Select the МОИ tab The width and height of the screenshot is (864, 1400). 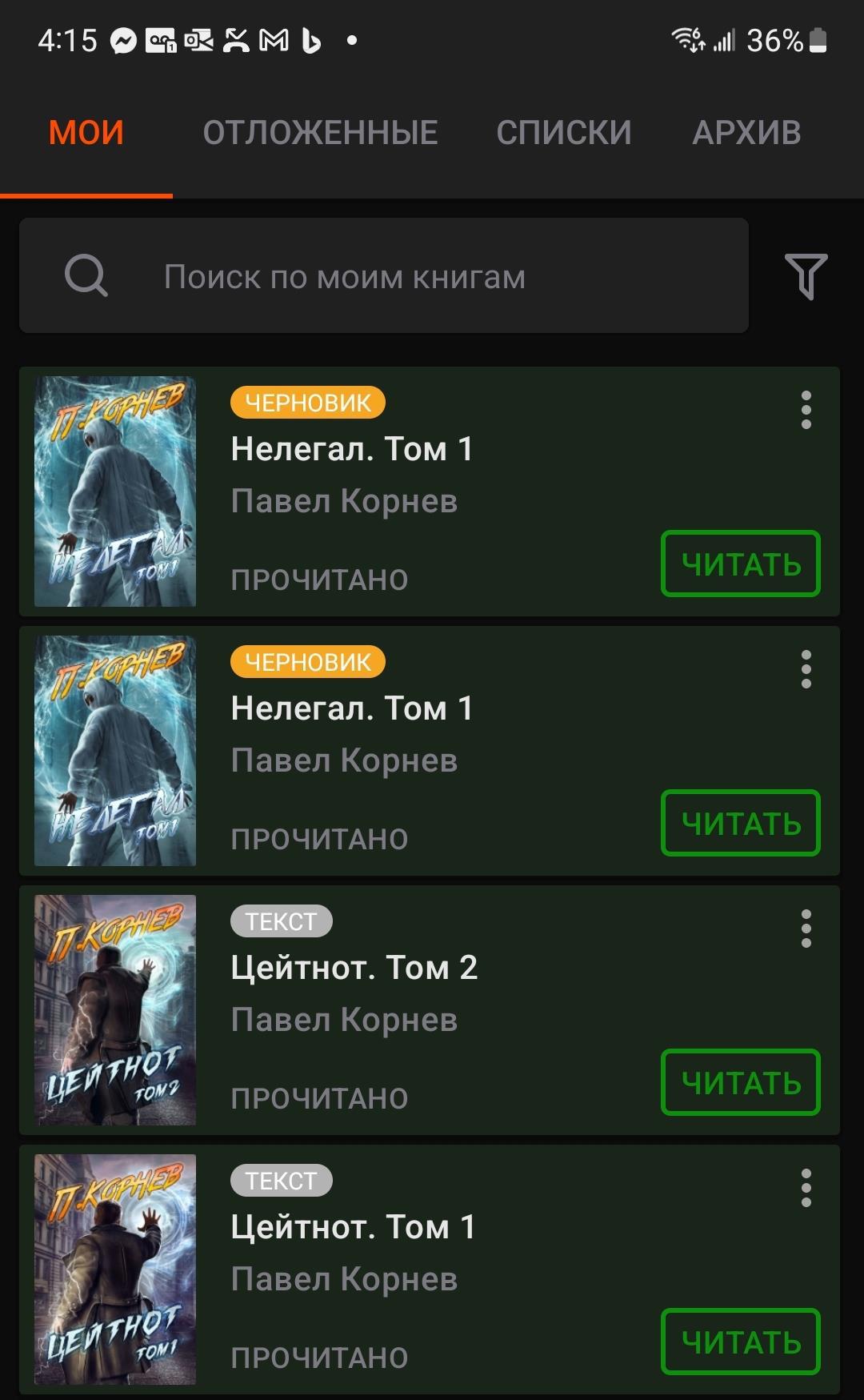pyautogui.click(x=86, y=133)
